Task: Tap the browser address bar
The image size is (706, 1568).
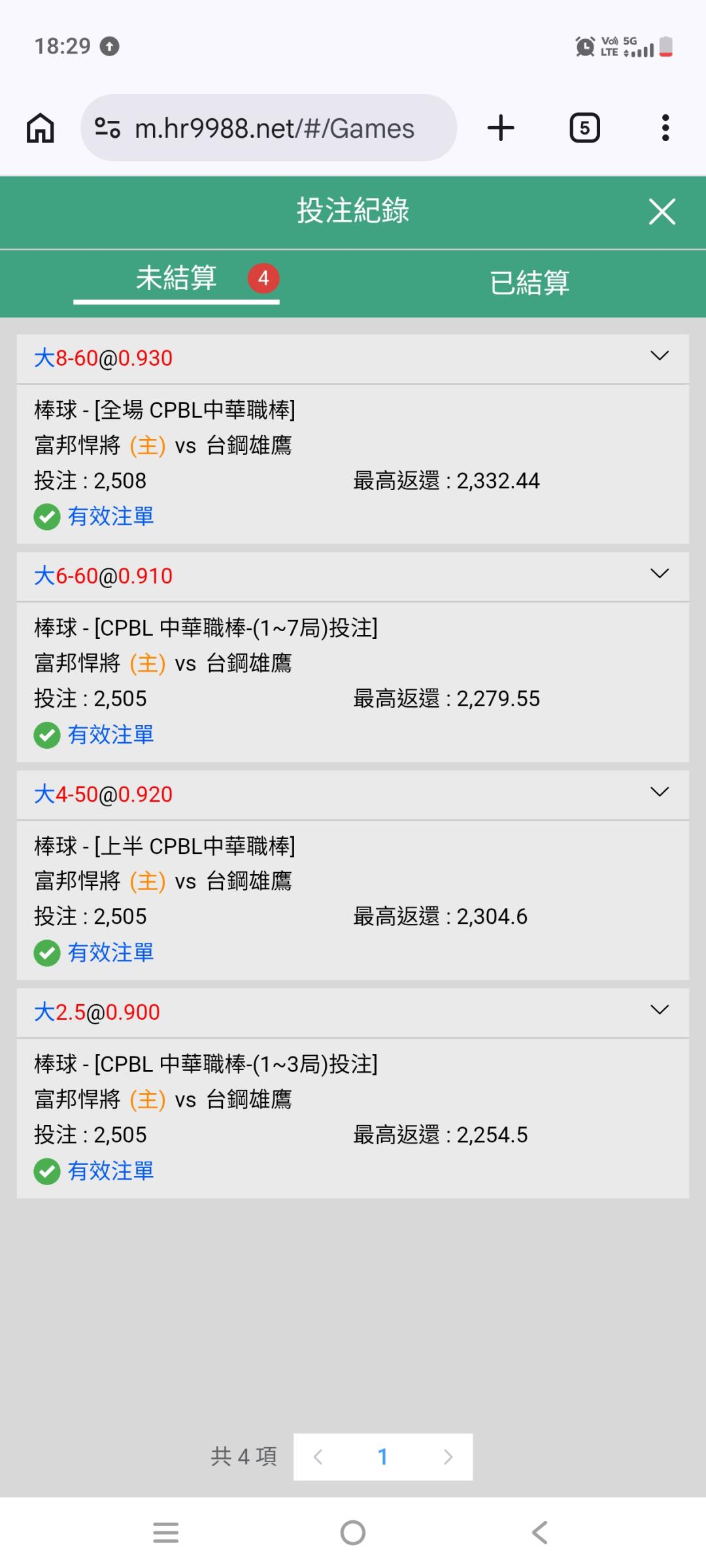Action: point(269,128)
